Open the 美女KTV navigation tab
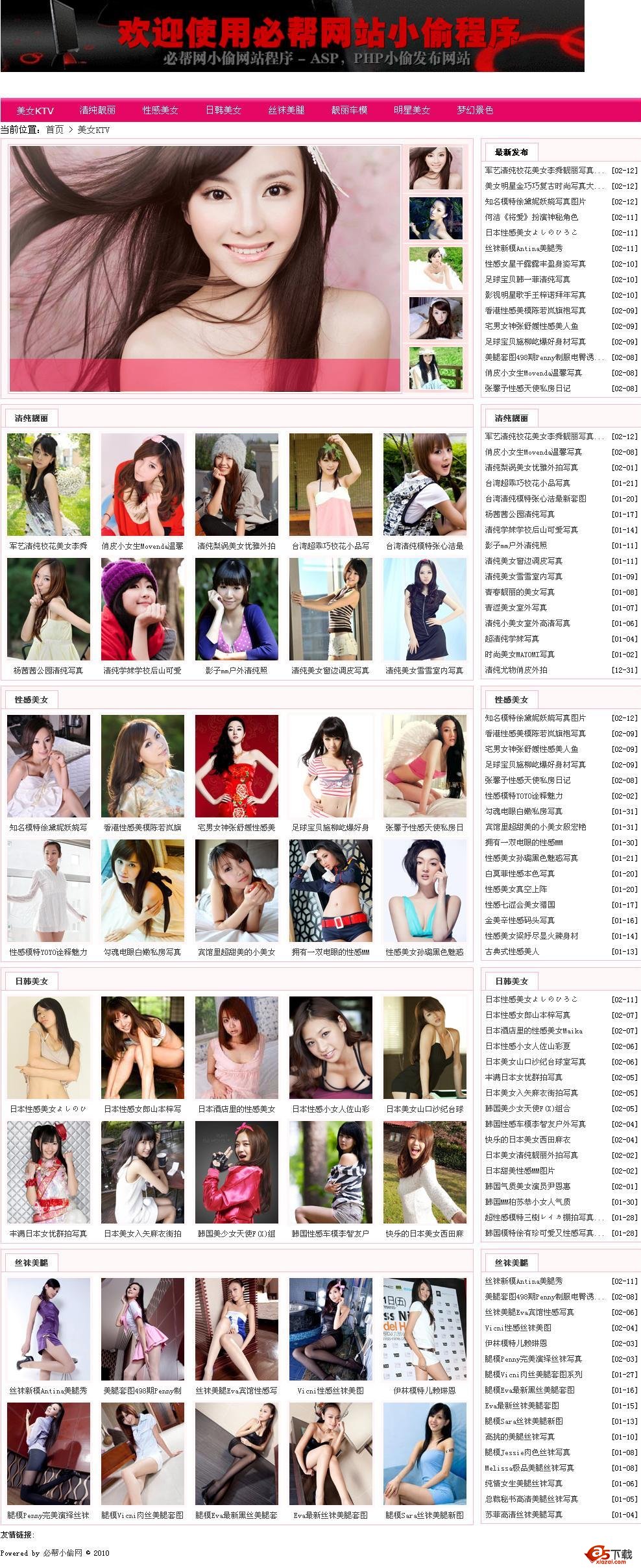Viewport: 641px width, 1568px height. point(35,110)
